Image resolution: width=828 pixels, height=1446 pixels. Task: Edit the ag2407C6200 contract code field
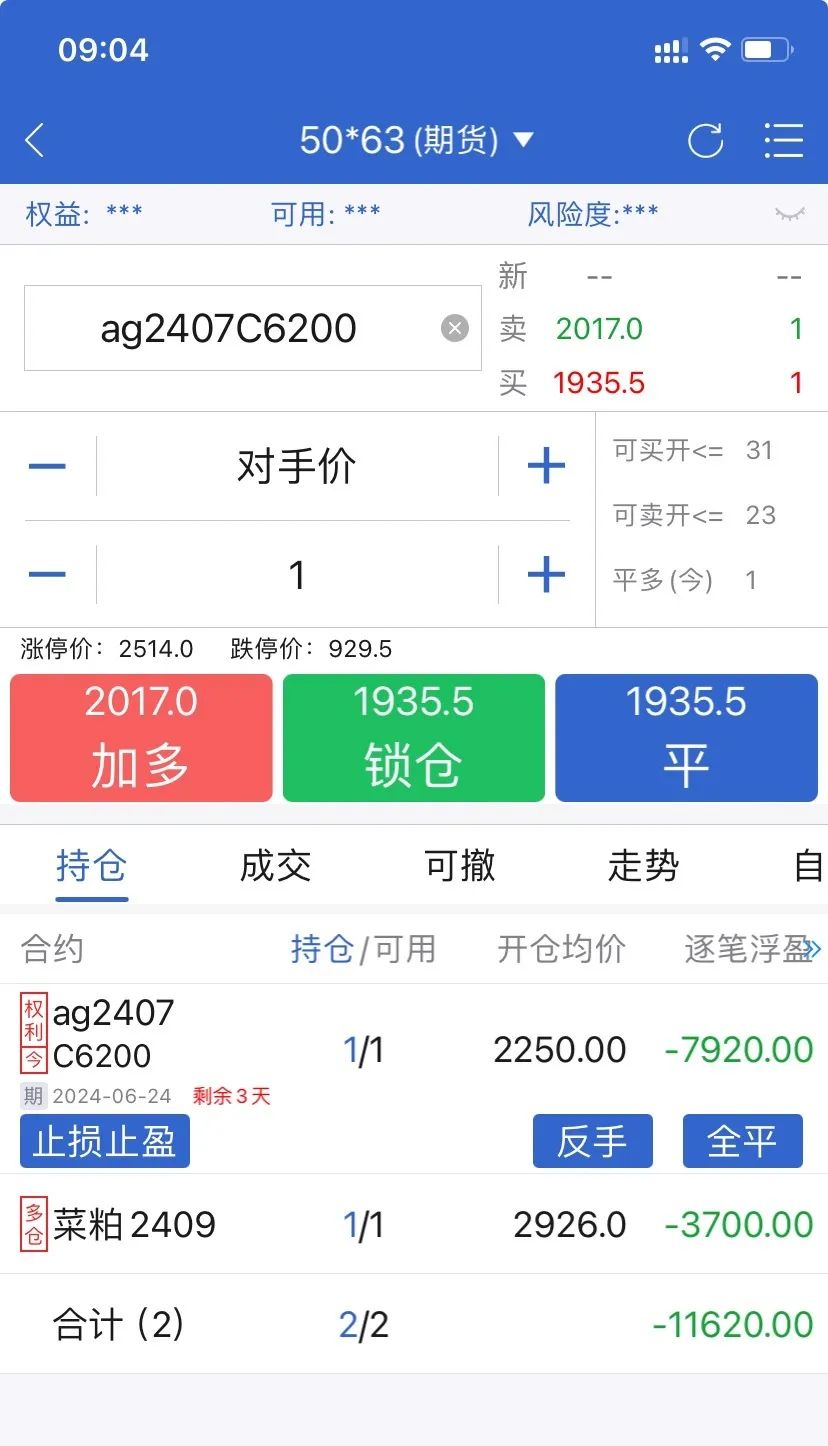230,328
